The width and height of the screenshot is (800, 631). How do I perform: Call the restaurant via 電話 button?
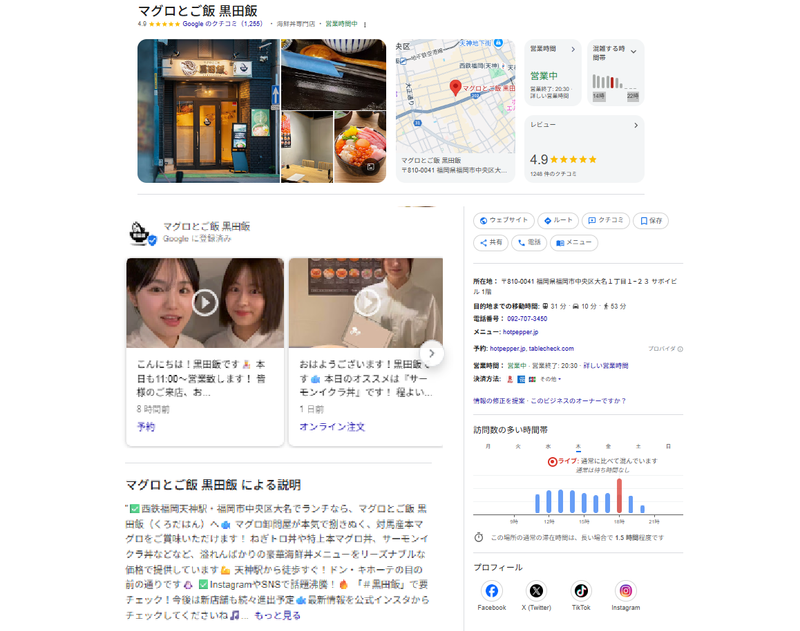tap(529, 242)
